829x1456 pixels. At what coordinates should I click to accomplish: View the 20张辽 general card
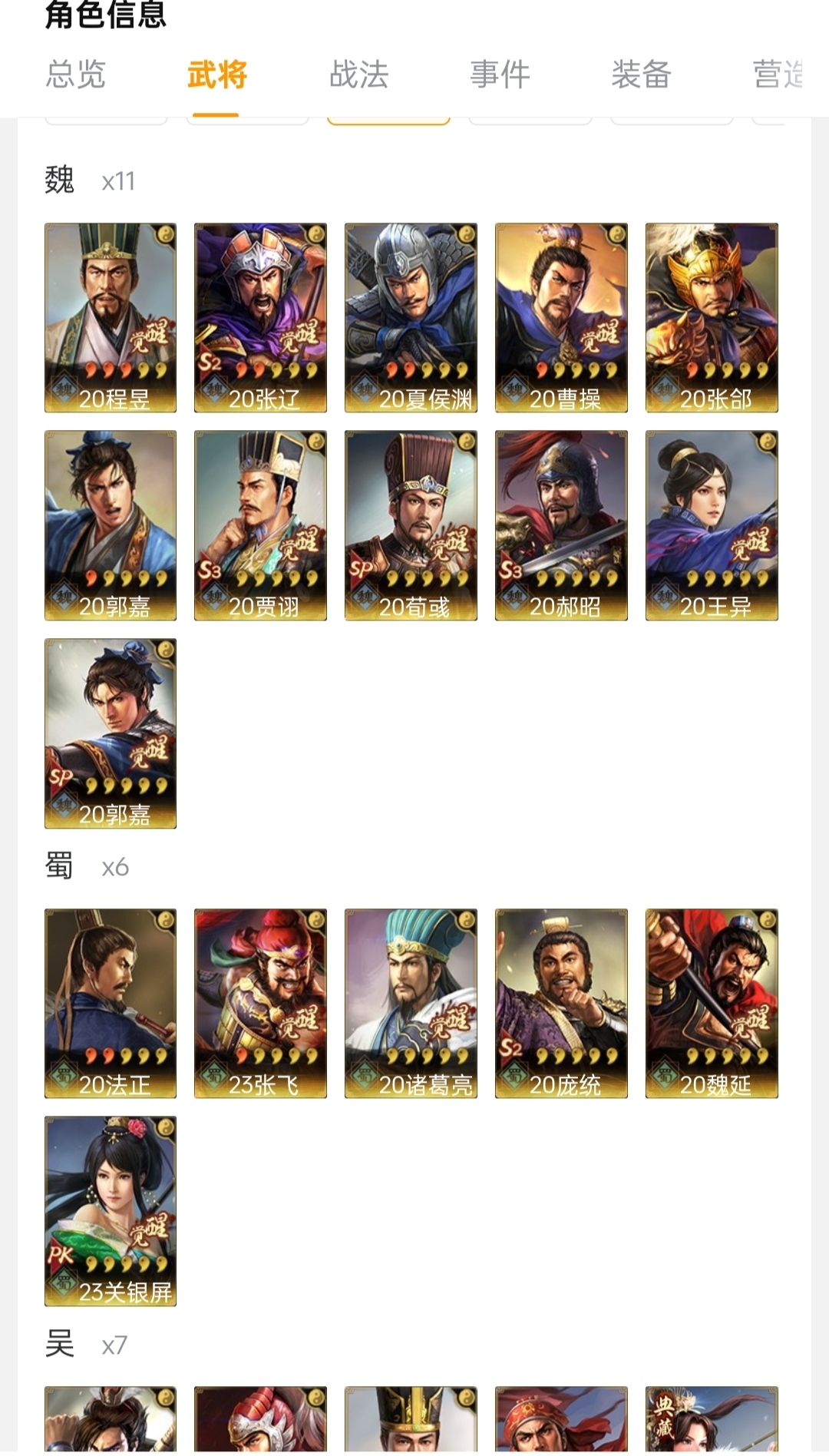[260, 318]
